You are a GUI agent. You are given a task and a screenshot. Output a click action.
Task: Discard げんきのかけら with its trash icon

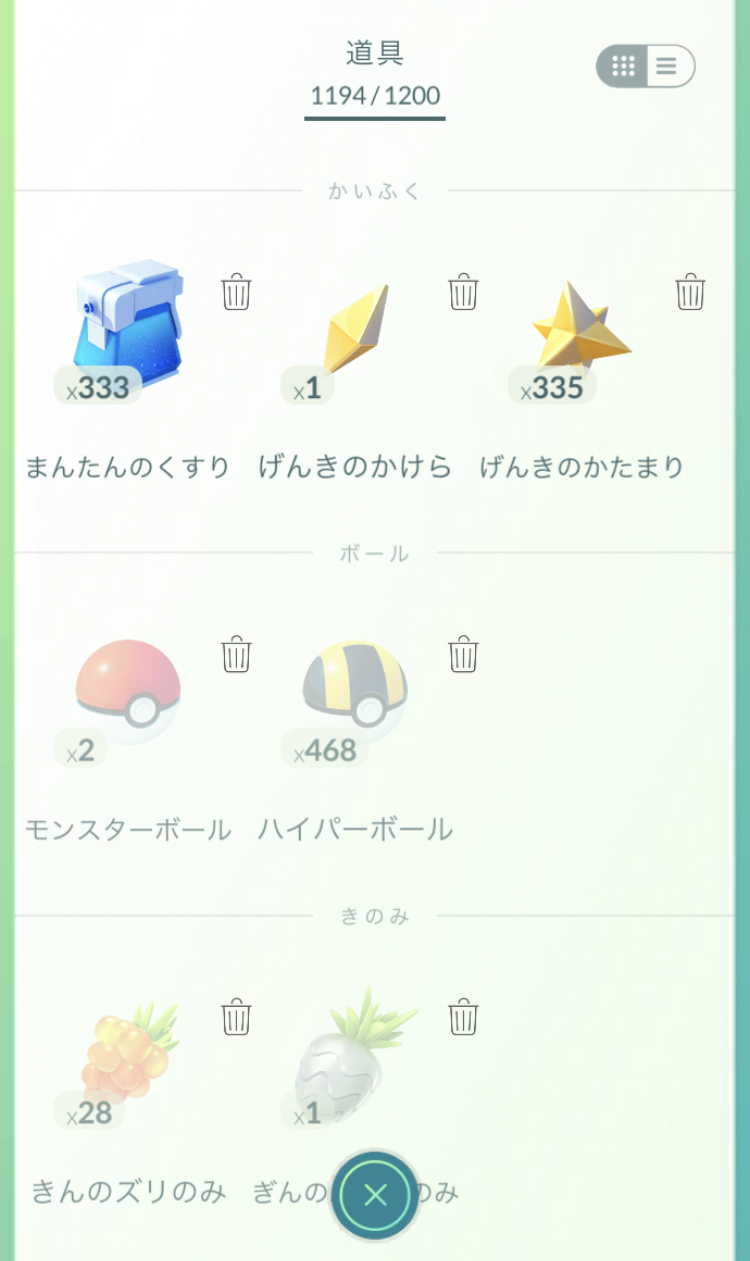(463, 292)
